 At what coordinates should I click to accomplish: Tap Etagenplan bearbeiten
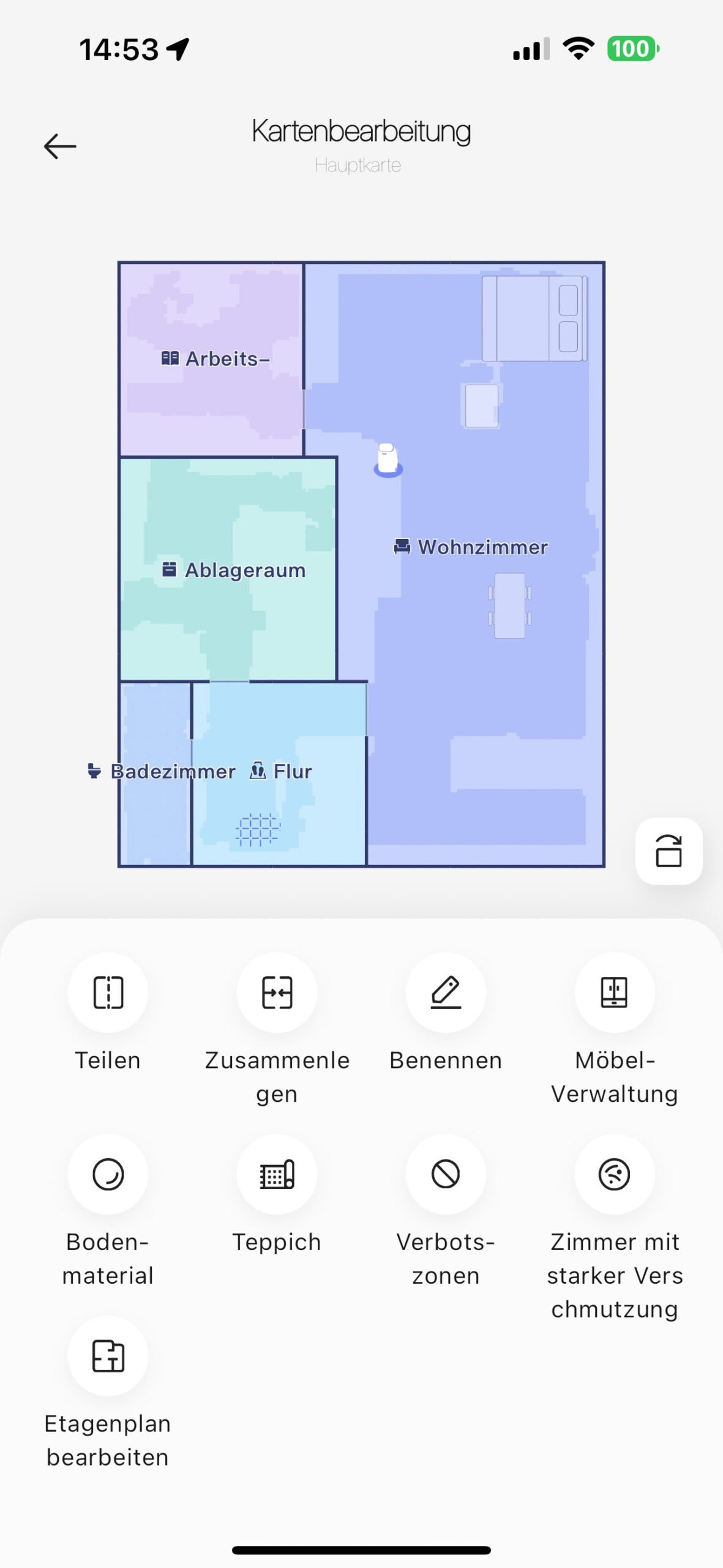tap(108, 1356)
